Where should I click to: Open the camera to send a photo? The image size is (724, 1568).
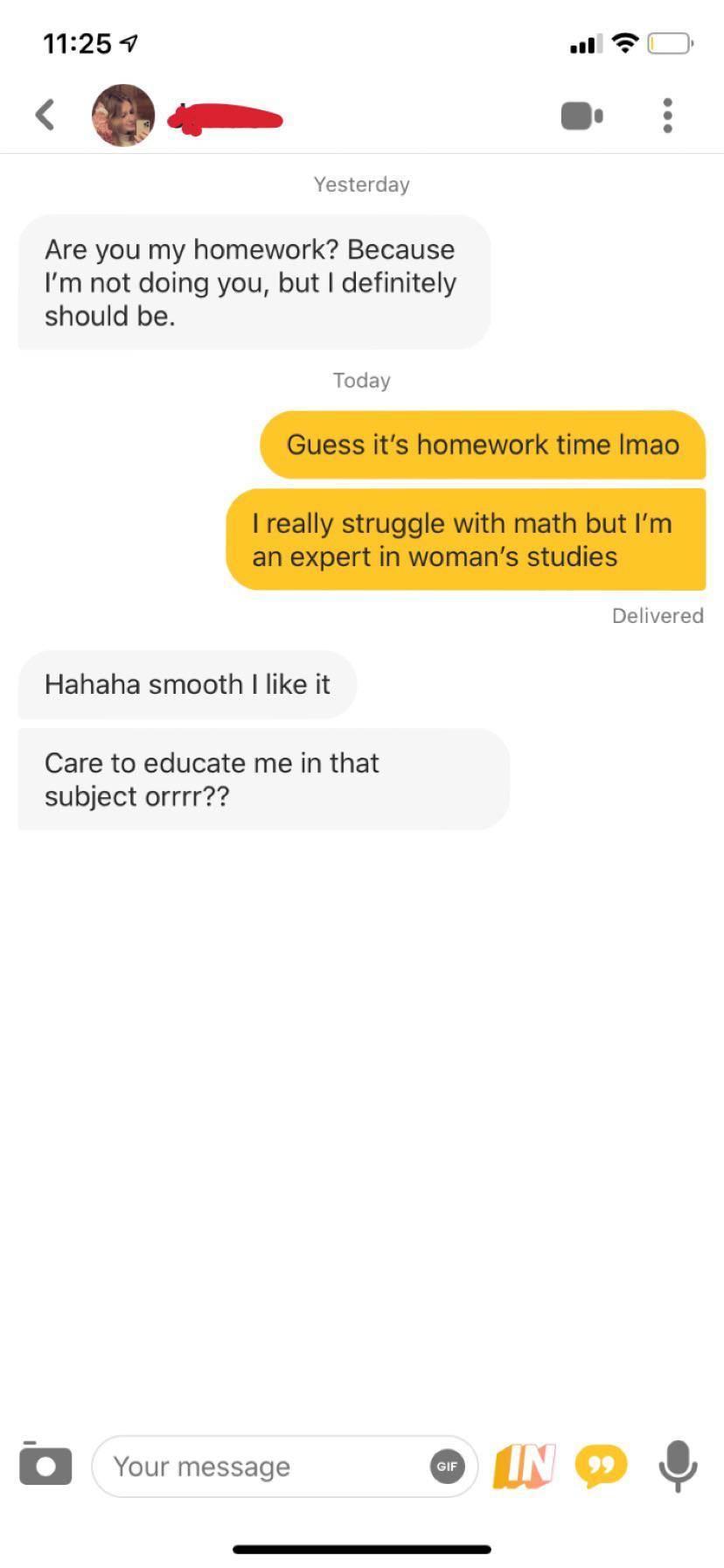click(x=45, y=1466)
